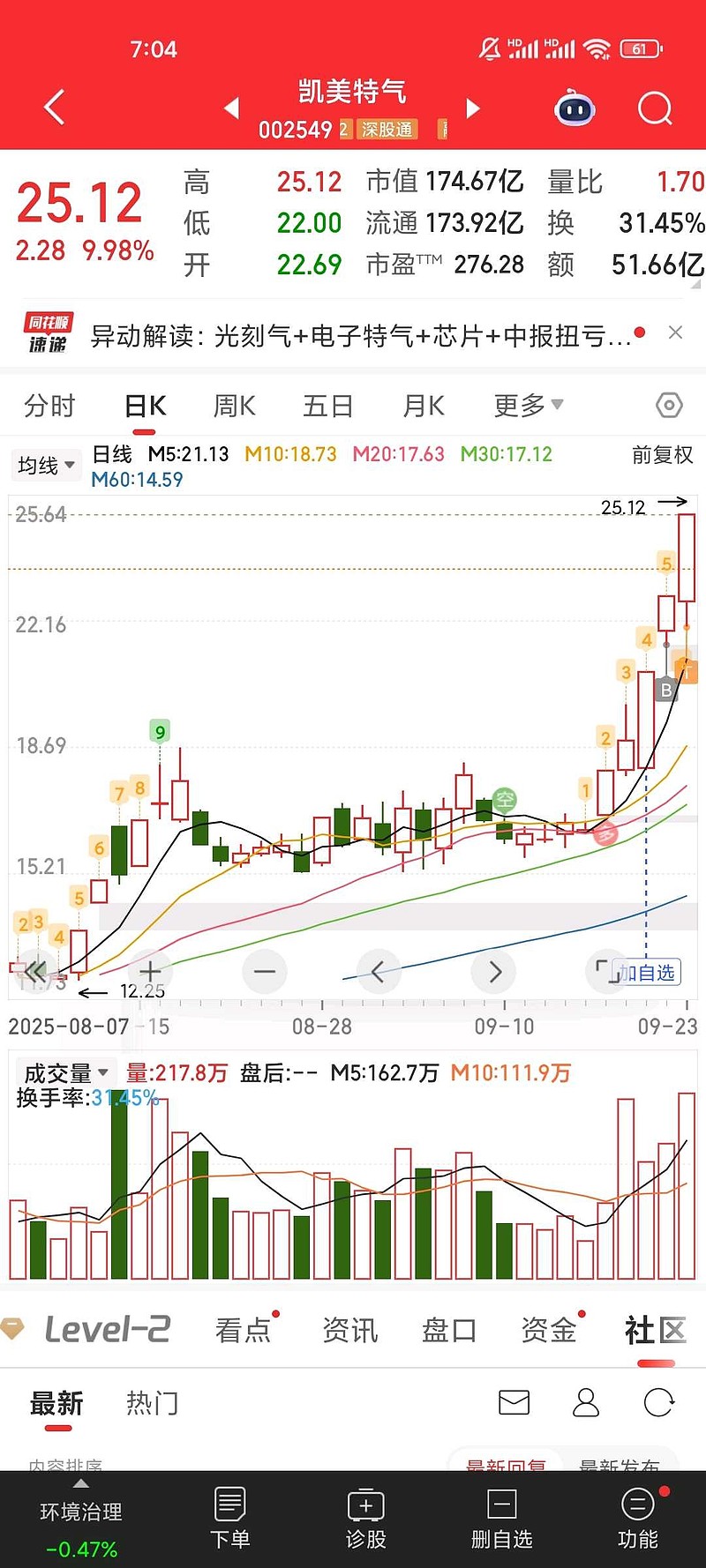The width and height of the screenshot is (706, 1568).
Task: Switch to the 分时 chart tab
Action: click(49, 406)
